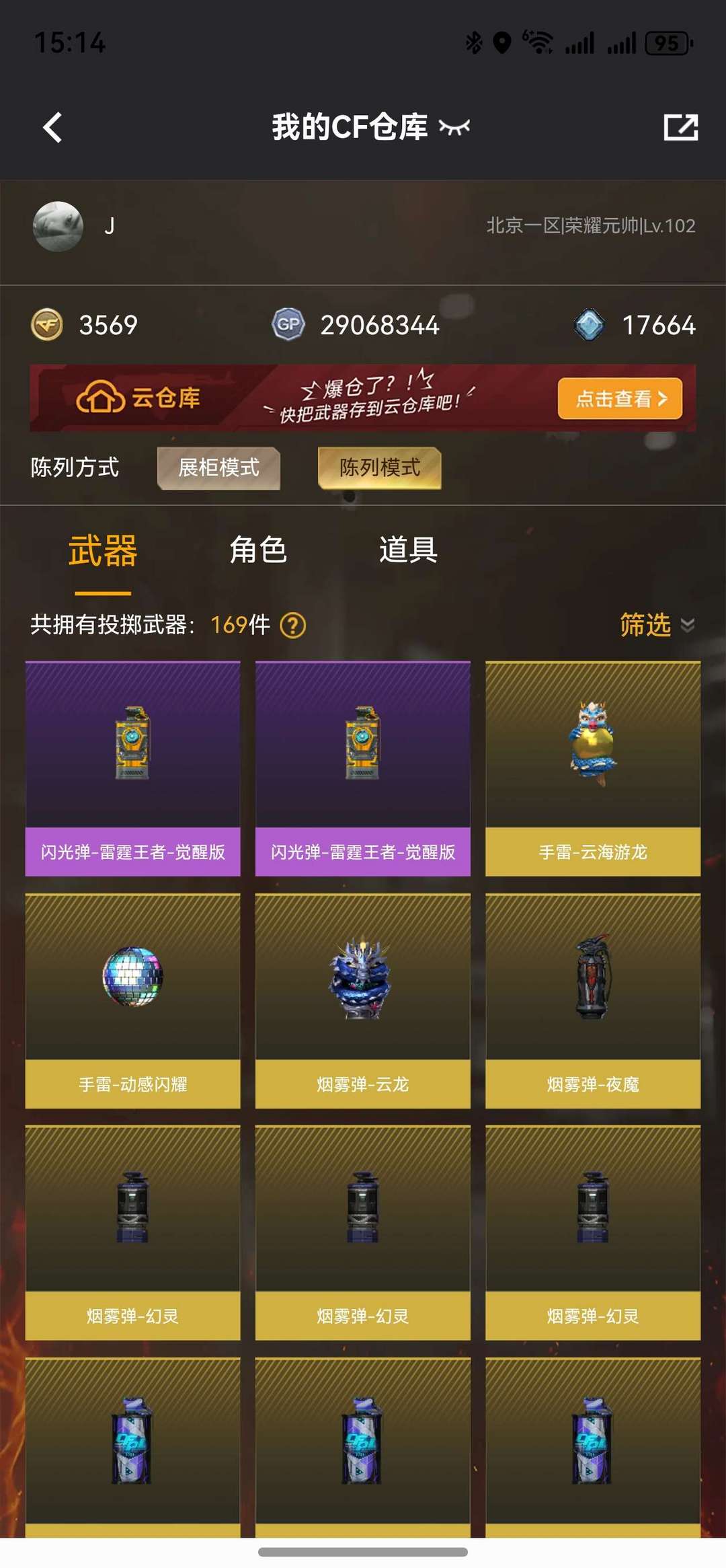This screenshot has height=1568, width=726.
Task: Open 点击查看 on the 云仓库 banner
Action: (x=620, y=399)
